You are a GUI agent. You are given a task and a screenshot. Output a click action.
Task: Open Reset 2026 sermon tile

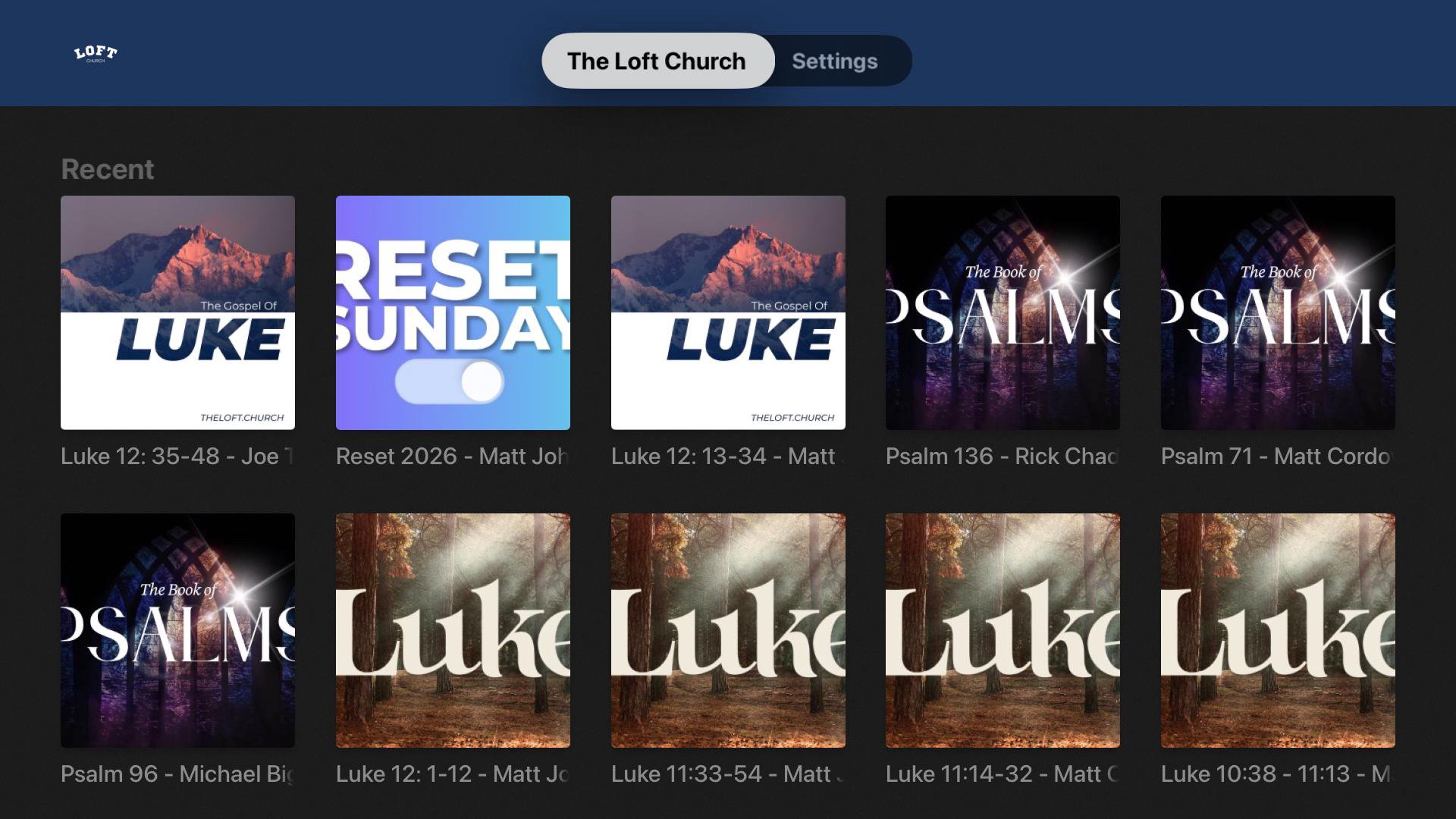[453, 312]
